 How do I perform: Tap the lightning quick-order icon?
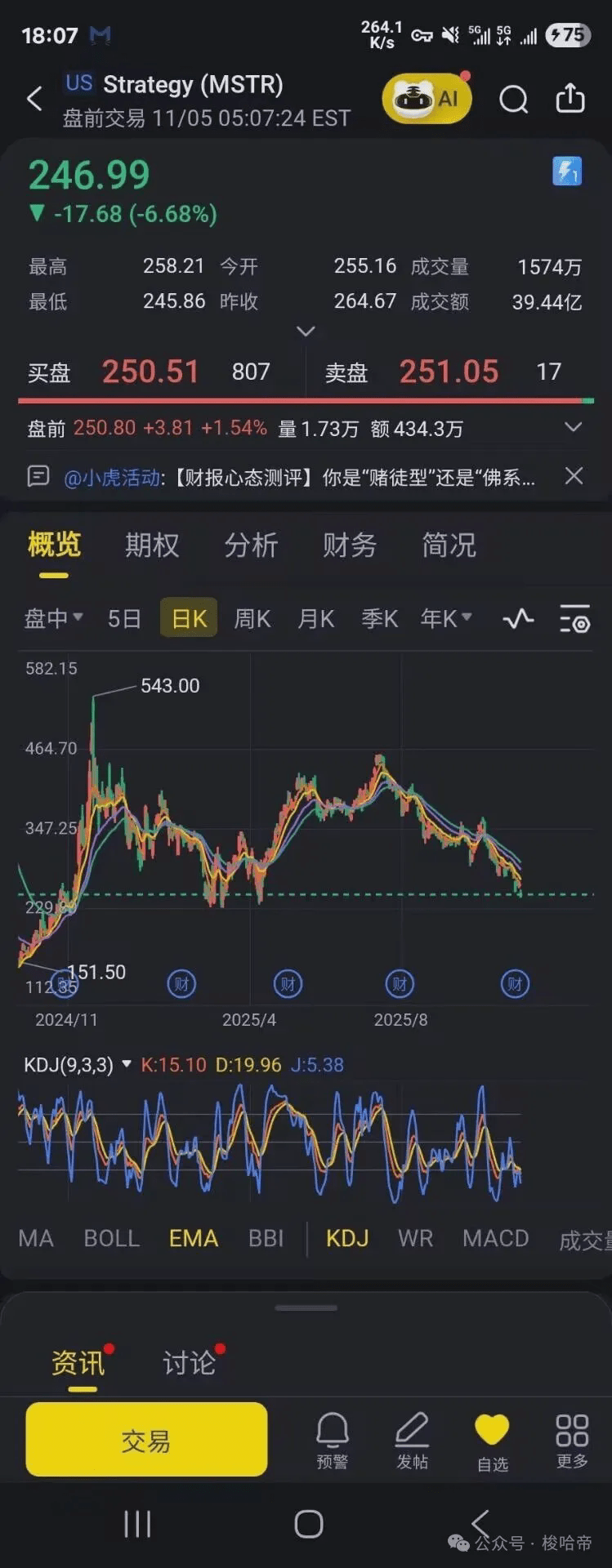(567, 171)
